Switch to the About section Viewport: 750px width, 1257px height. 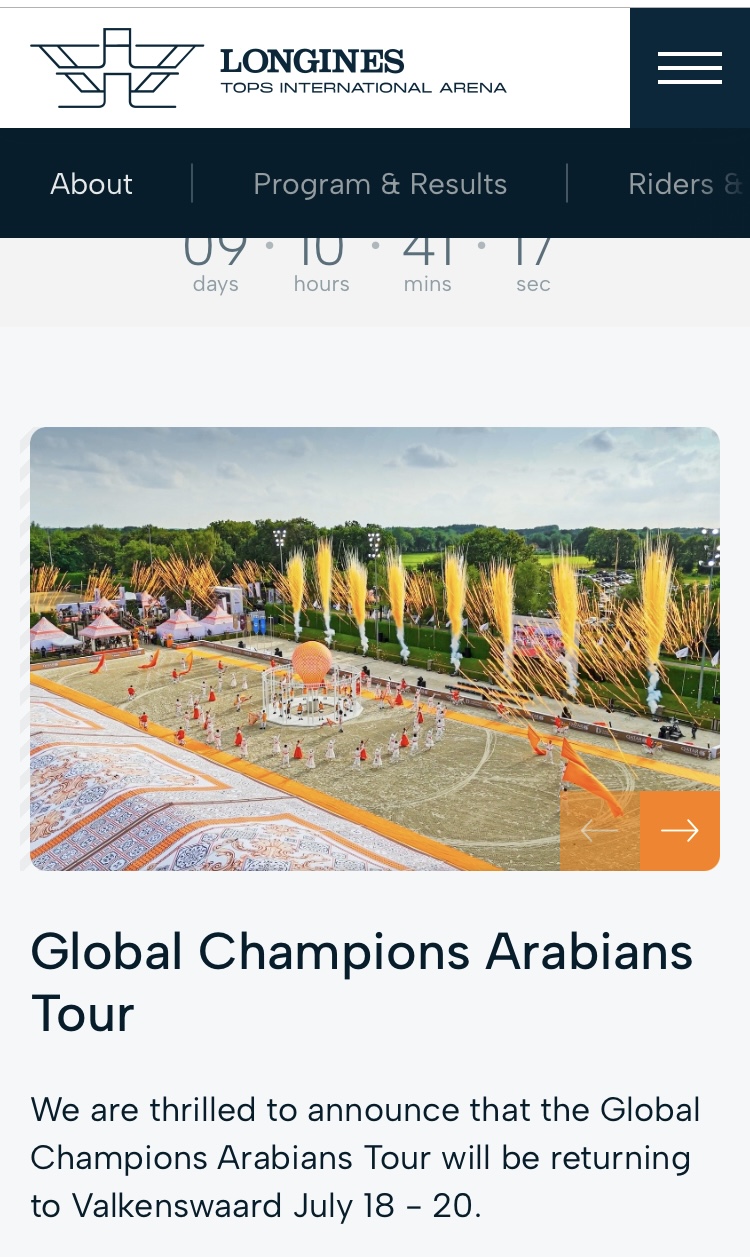[x=92, y=184]
